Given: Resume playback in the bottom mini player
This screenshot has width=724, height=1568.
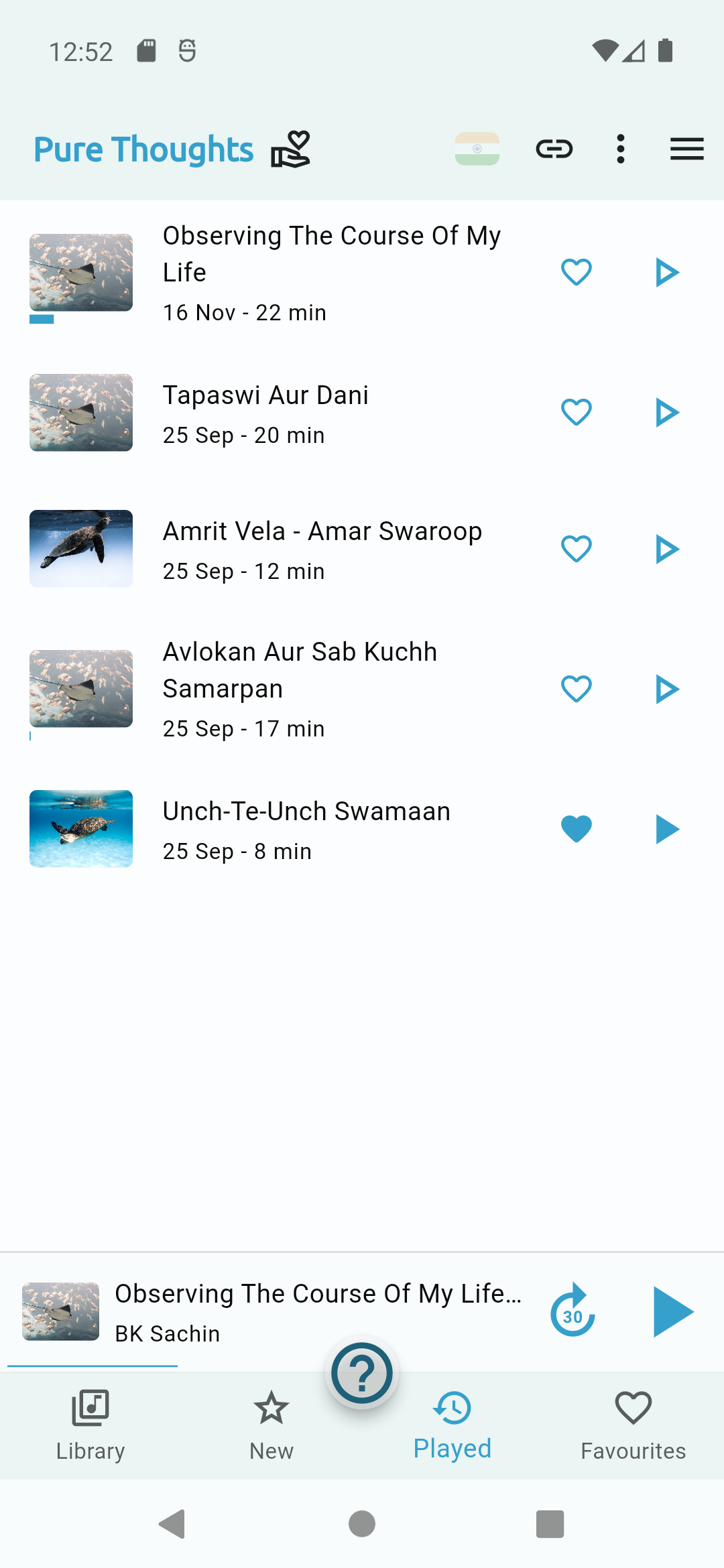Looking at the screenshot, I should (672, 1311).
